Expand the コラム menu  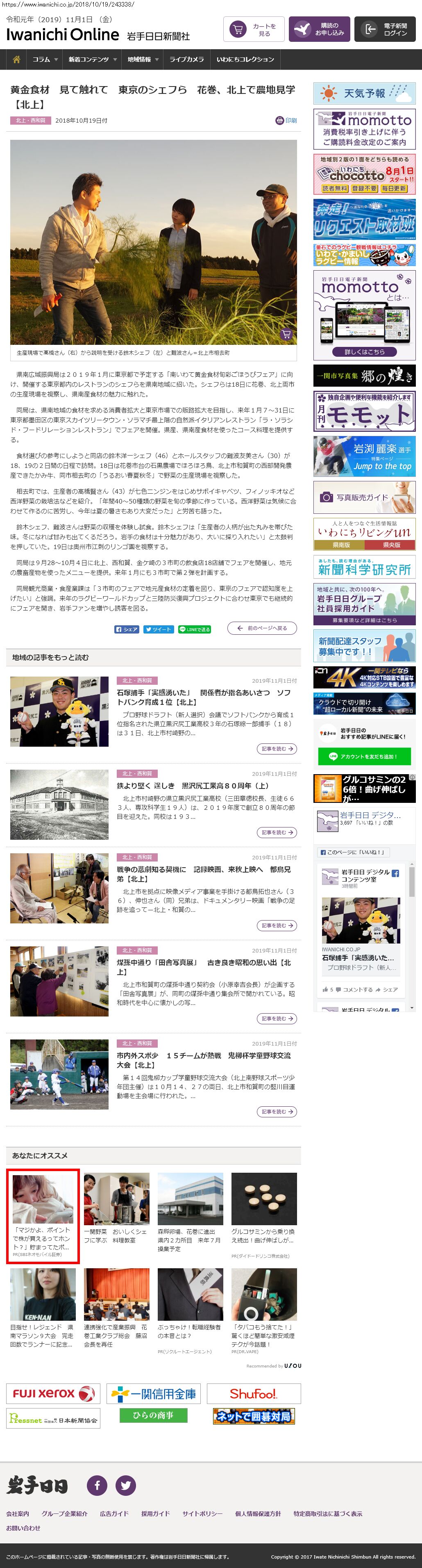[x=44, y=59]
